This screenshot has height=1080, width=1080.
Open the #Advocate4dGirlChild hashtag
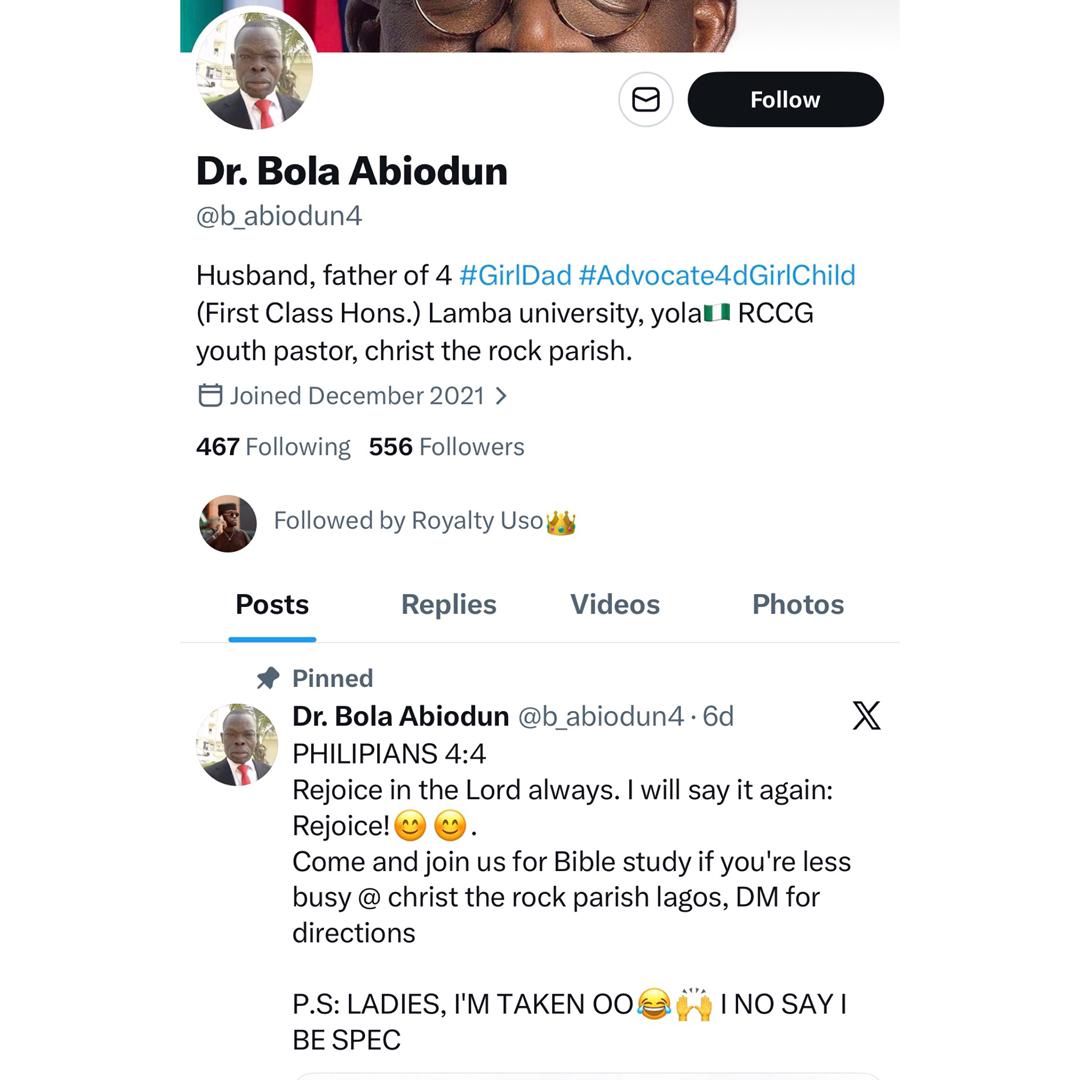coord(717,275)
